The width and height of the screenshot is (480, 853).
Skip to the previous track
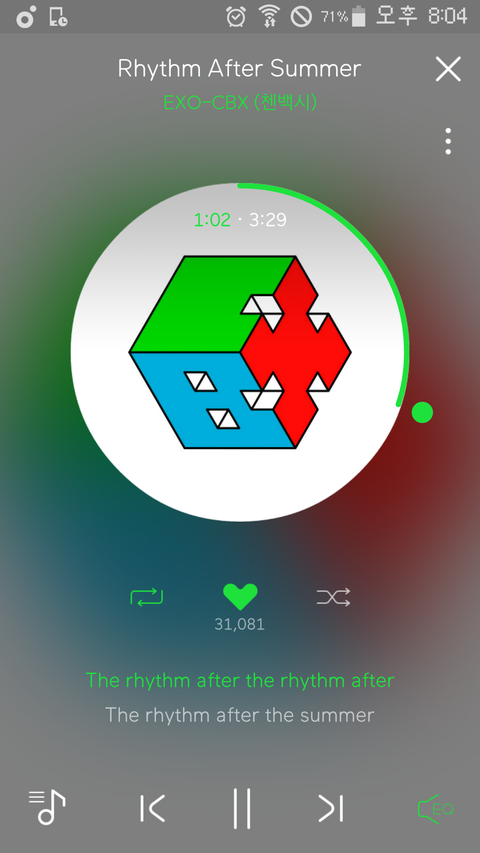152,808
